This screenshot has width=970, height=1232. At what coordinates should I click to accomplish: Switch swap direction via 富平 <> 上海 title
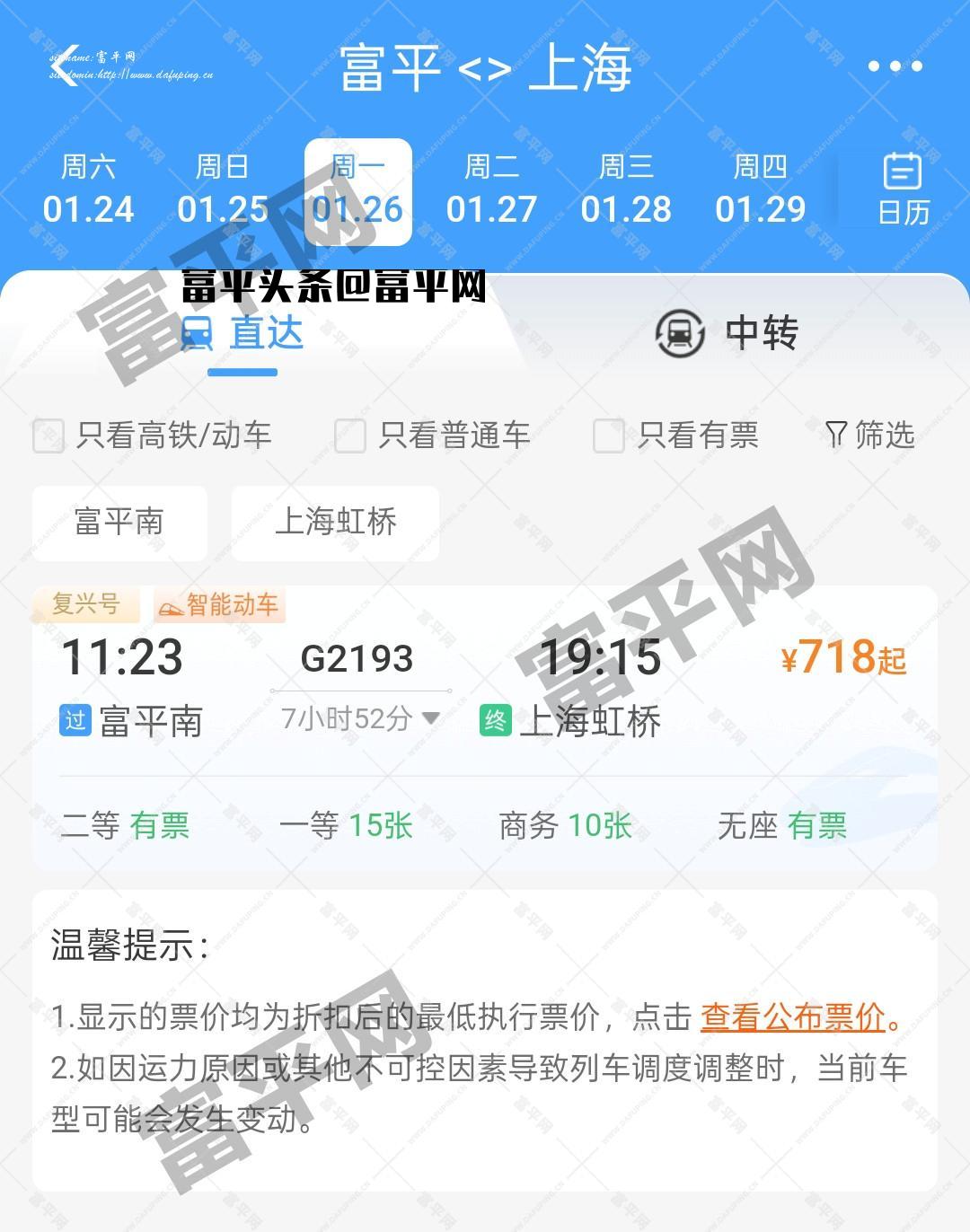tap(485, 67)
